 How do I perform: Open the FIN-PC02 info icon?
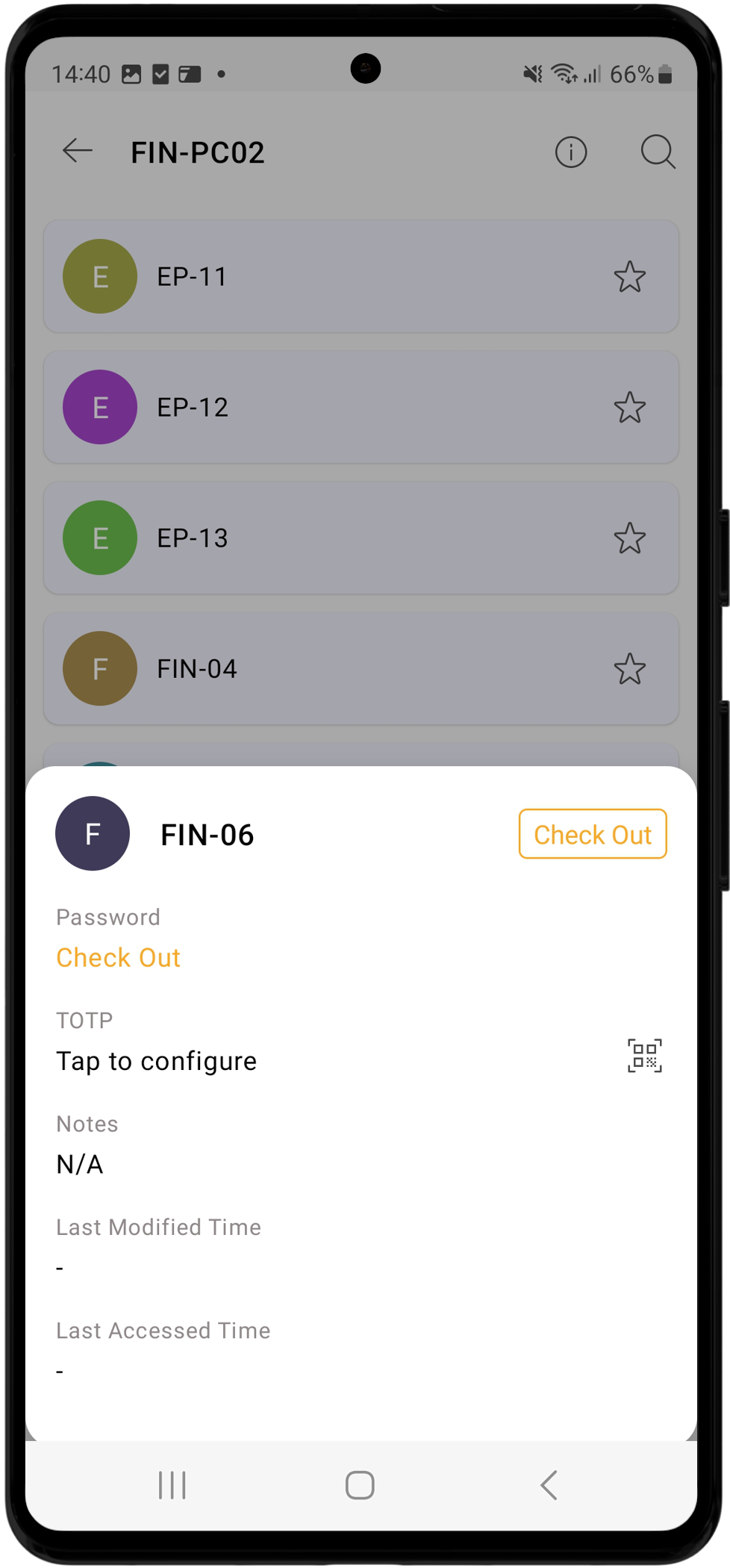pos(570,152)
